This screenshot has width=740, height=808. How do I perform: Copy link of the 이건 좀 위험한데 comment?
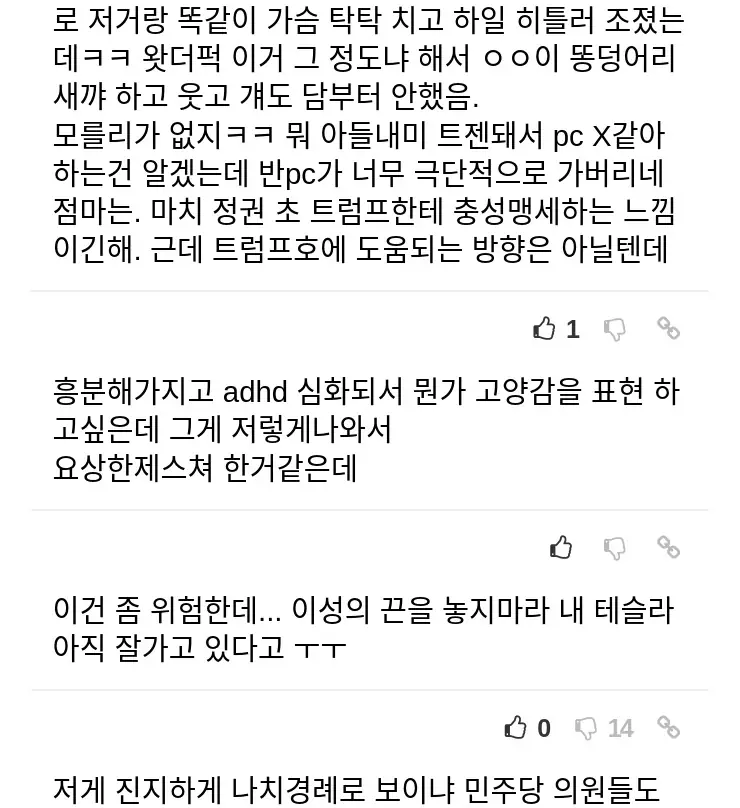pyautogui.click(x=668, y=547)
